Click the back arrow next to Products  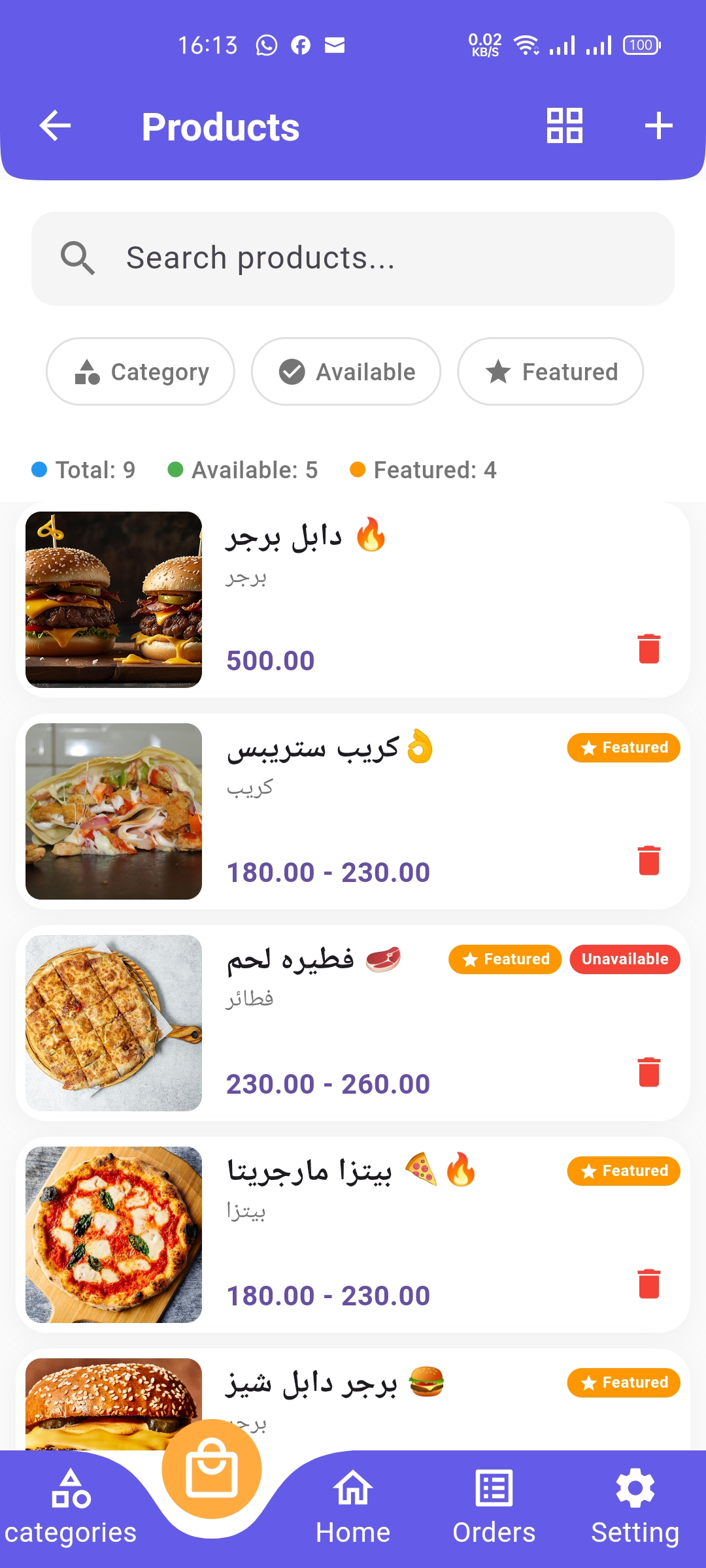tap(54, 125)
